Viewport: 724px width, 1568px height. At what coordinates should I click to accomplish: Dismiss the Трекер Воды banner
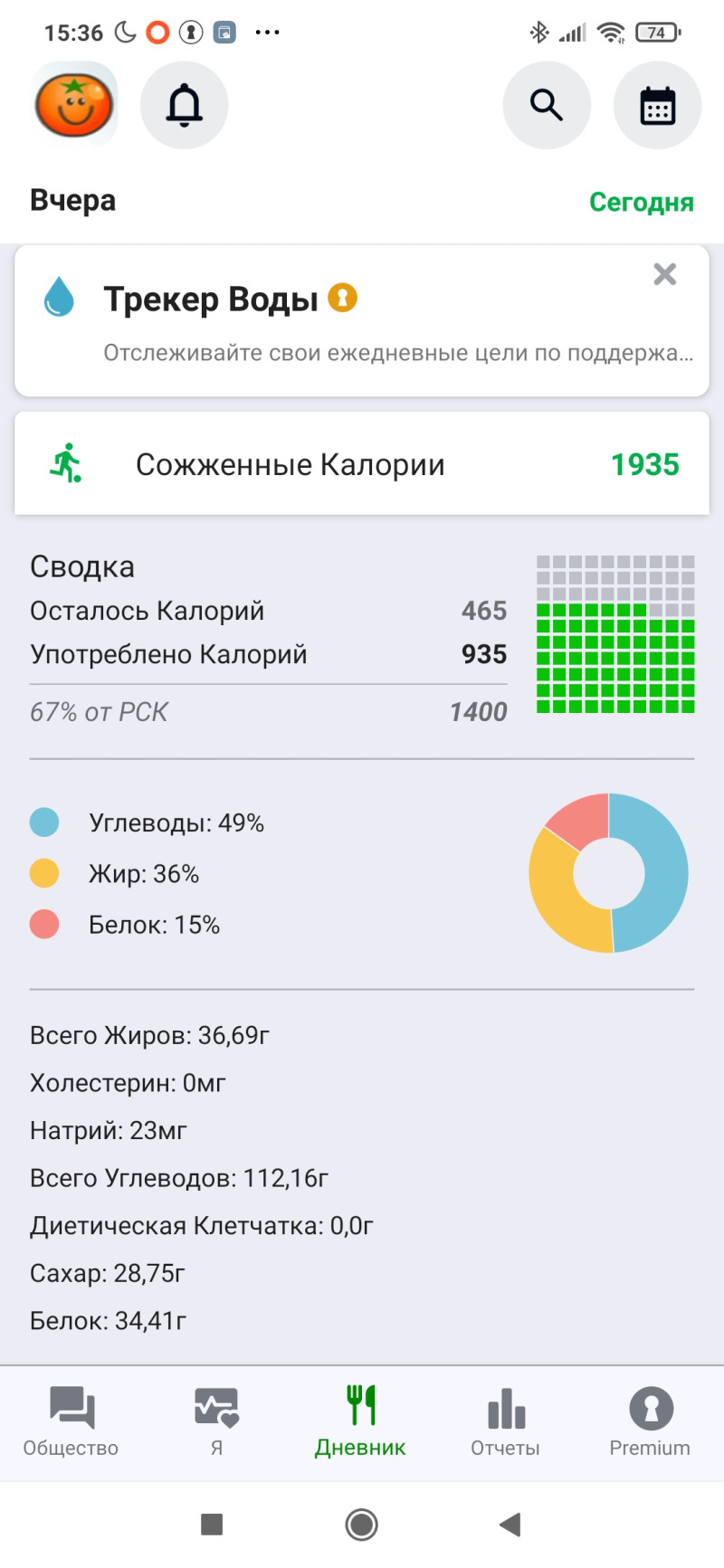pos(665,274)
